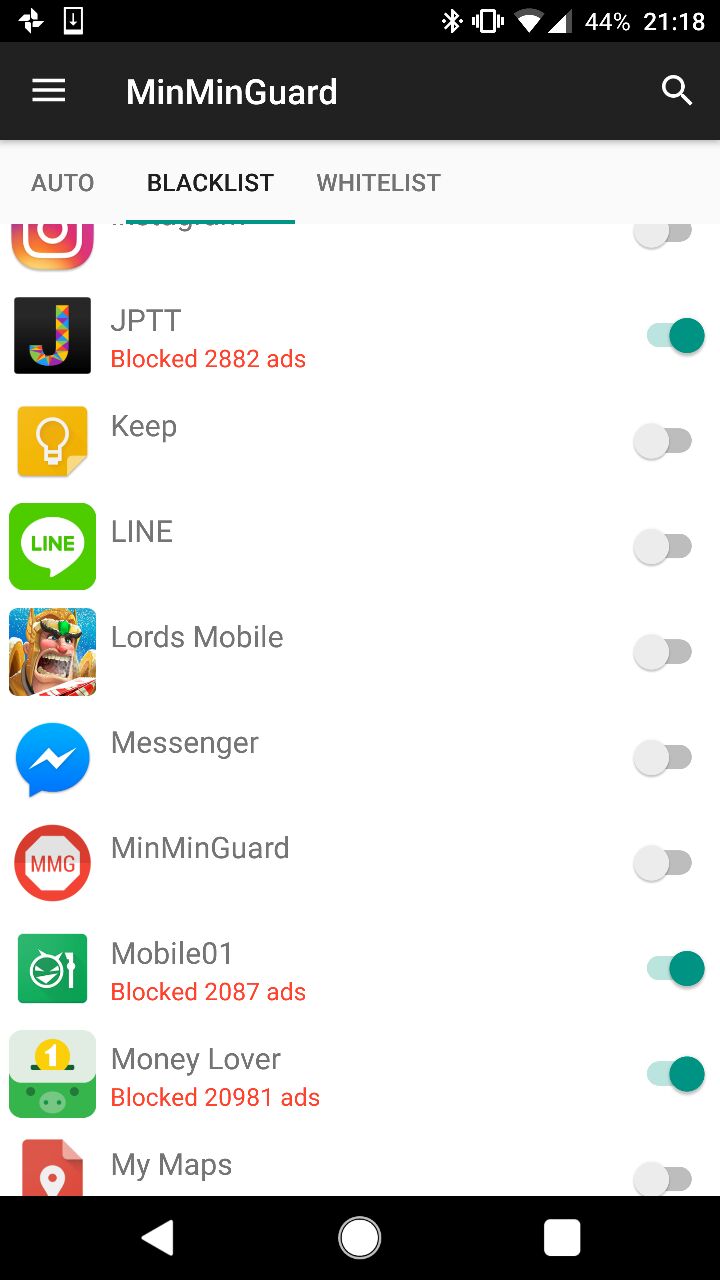Turn on the LINE toggle

[x=663, y=547]
